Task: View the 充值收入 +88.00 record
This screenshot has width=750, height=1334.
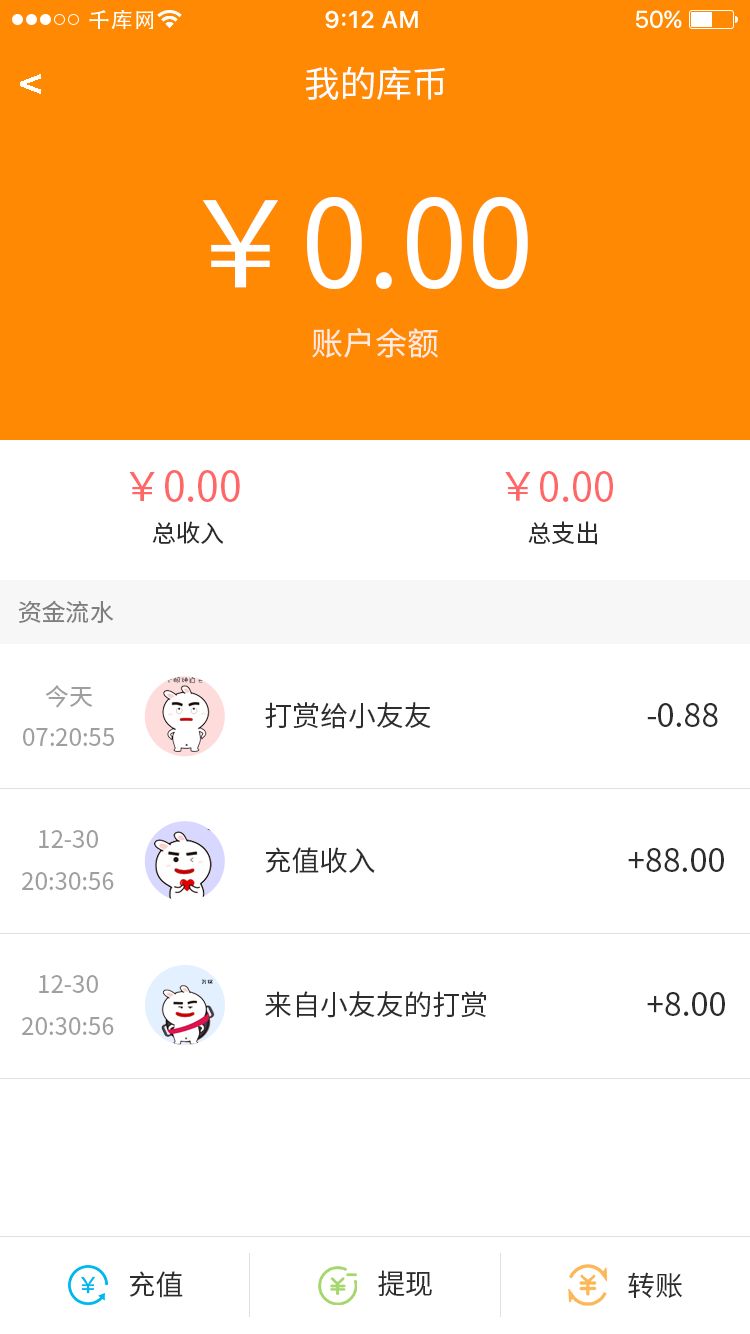Action: coord(375,861)
